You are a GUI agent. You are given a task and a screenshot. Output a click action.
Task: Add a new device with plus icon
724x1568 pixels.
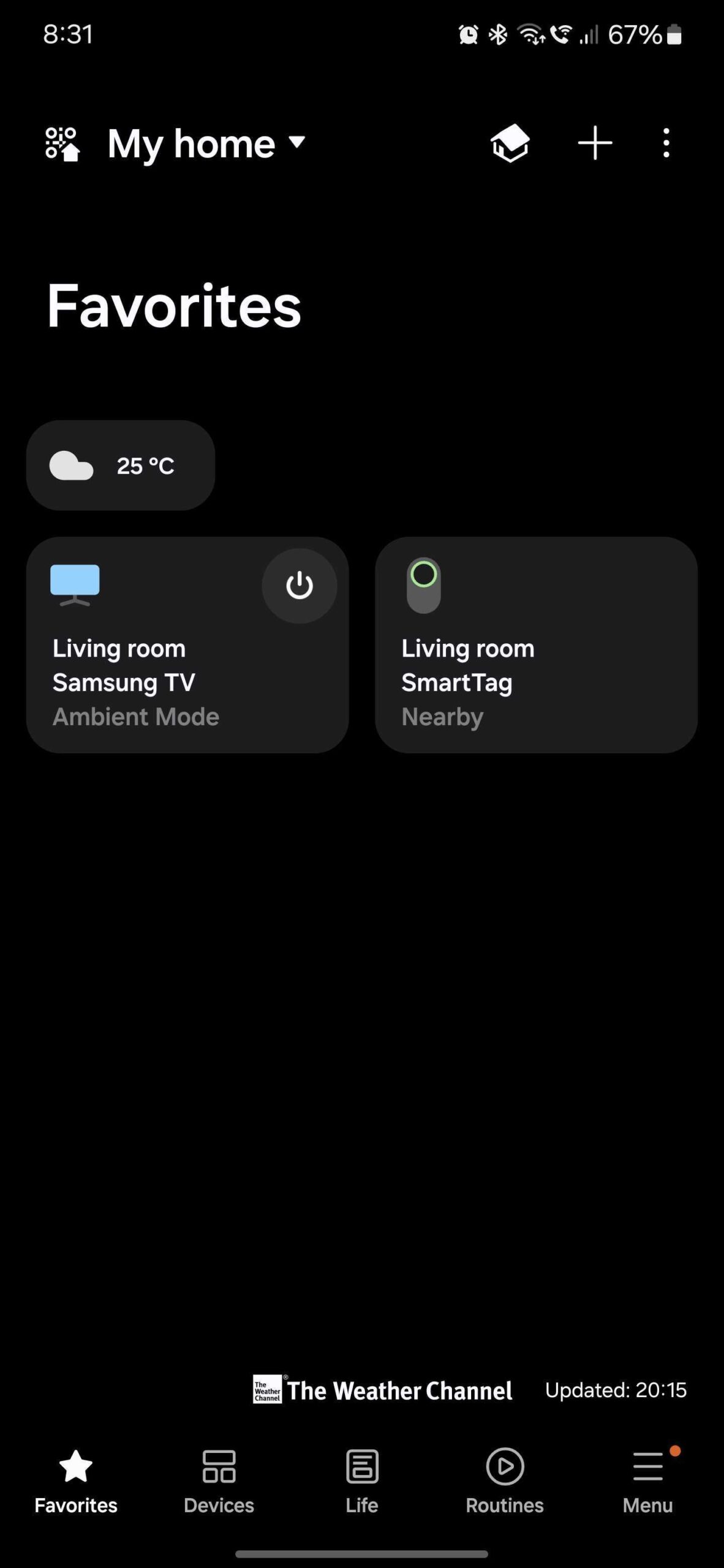pyautogui.click(x=595, y=144)
